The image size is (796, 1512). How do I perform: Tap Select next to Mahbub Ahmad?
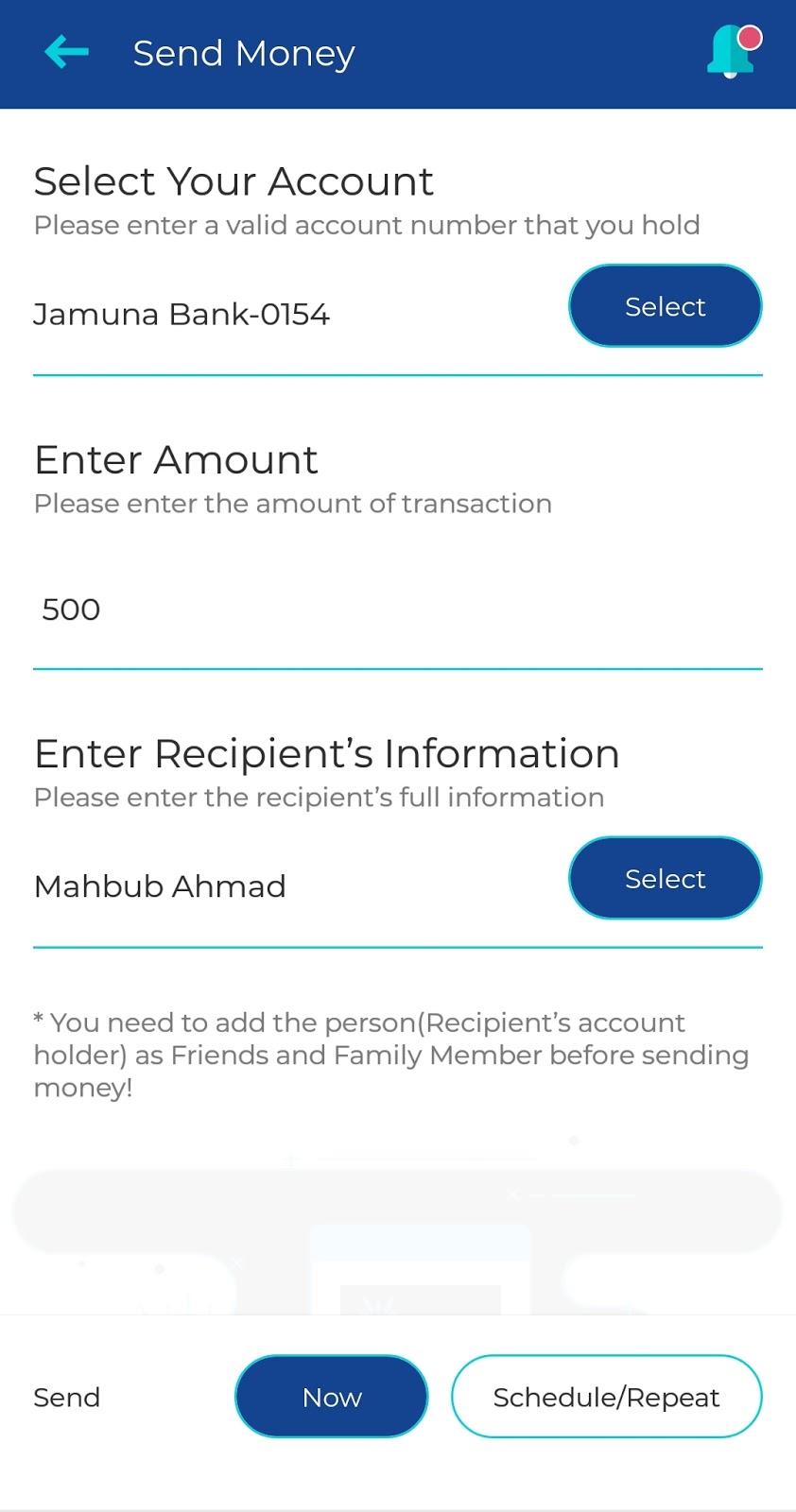click(x=665, y=879)
